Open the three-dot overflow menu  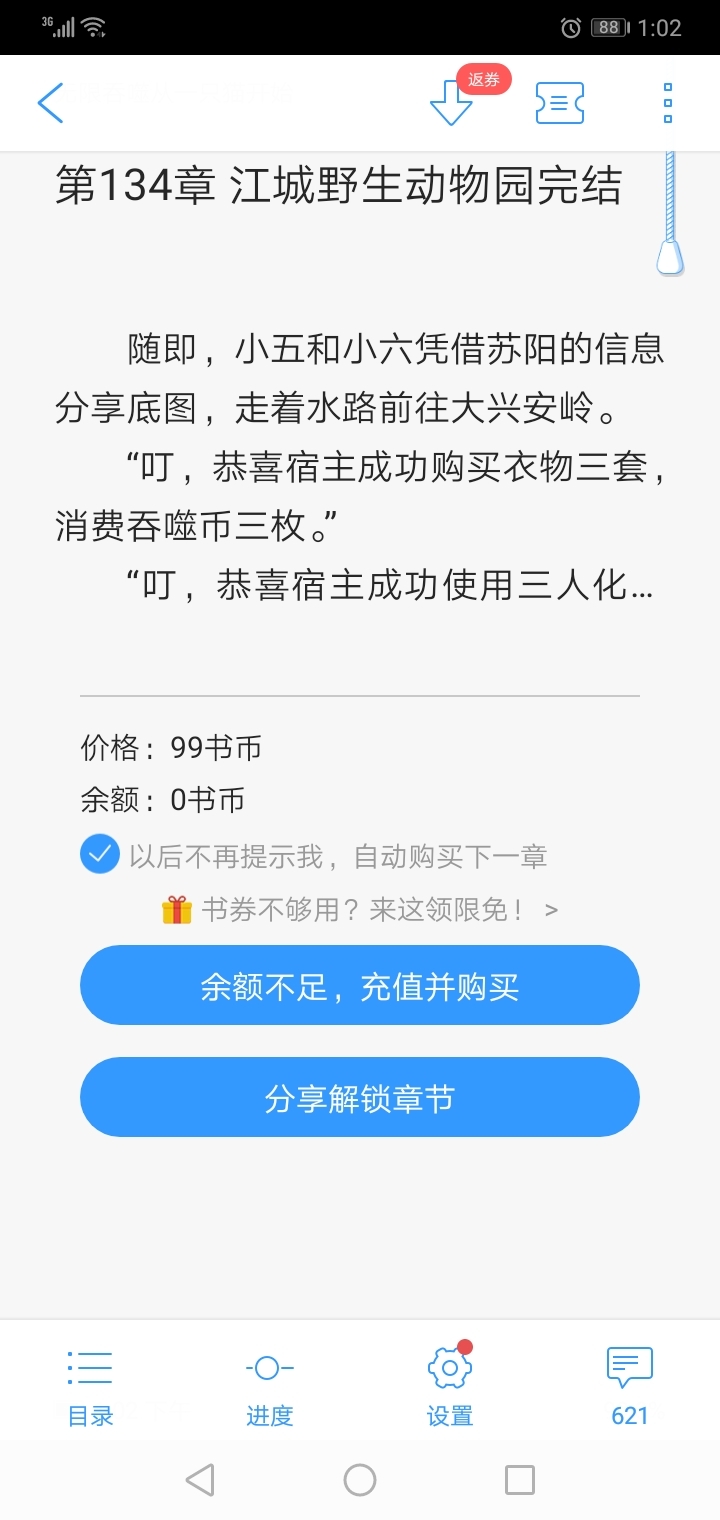coord(668,103)
